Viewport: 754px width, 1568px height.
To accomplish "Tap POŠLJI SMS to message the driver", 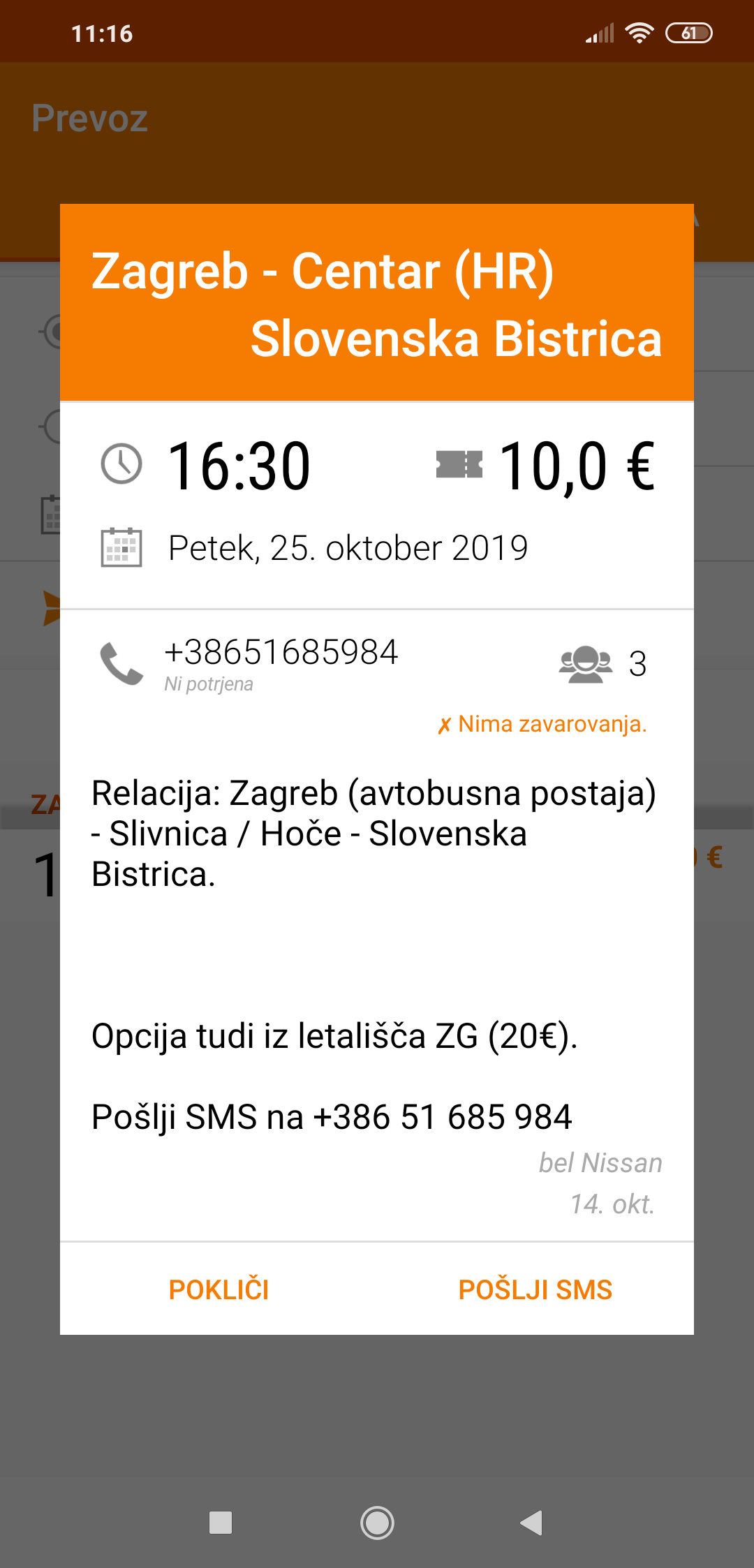I will (535, 1289).
